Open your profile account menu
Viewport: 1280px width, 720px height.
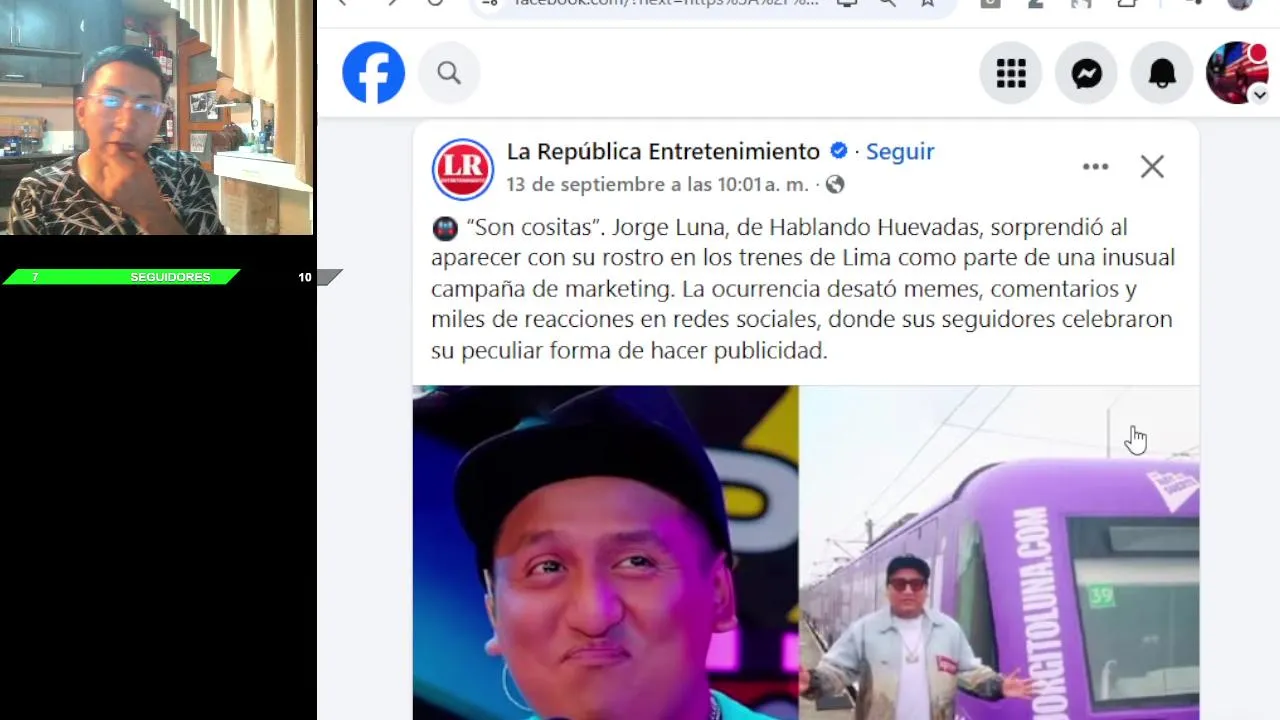(1237, 73)
